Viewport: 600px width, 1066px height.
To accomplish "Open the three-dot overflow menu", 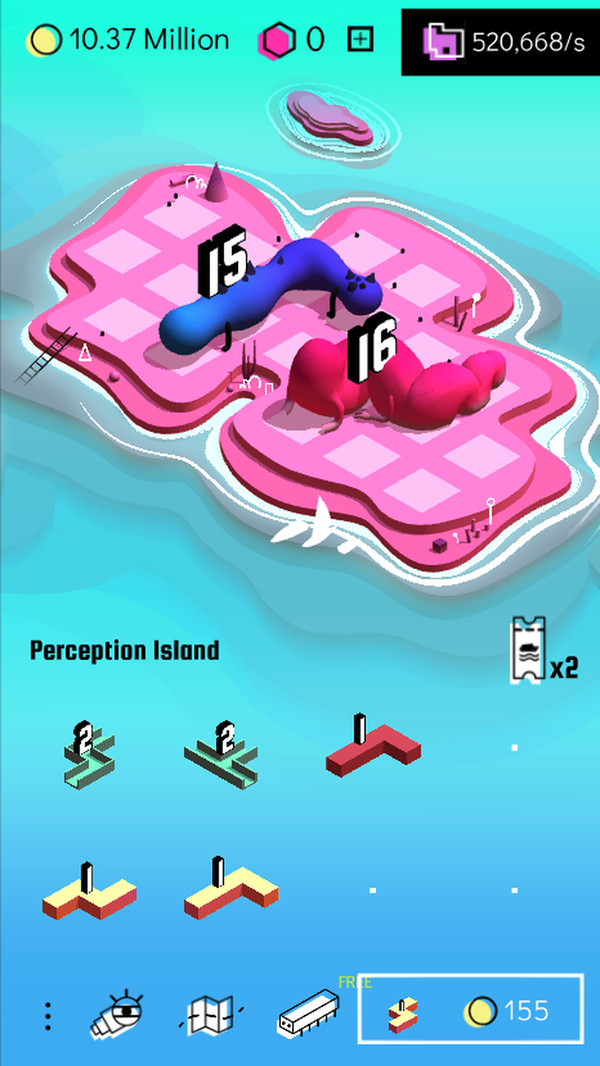I will point(47,1015).
